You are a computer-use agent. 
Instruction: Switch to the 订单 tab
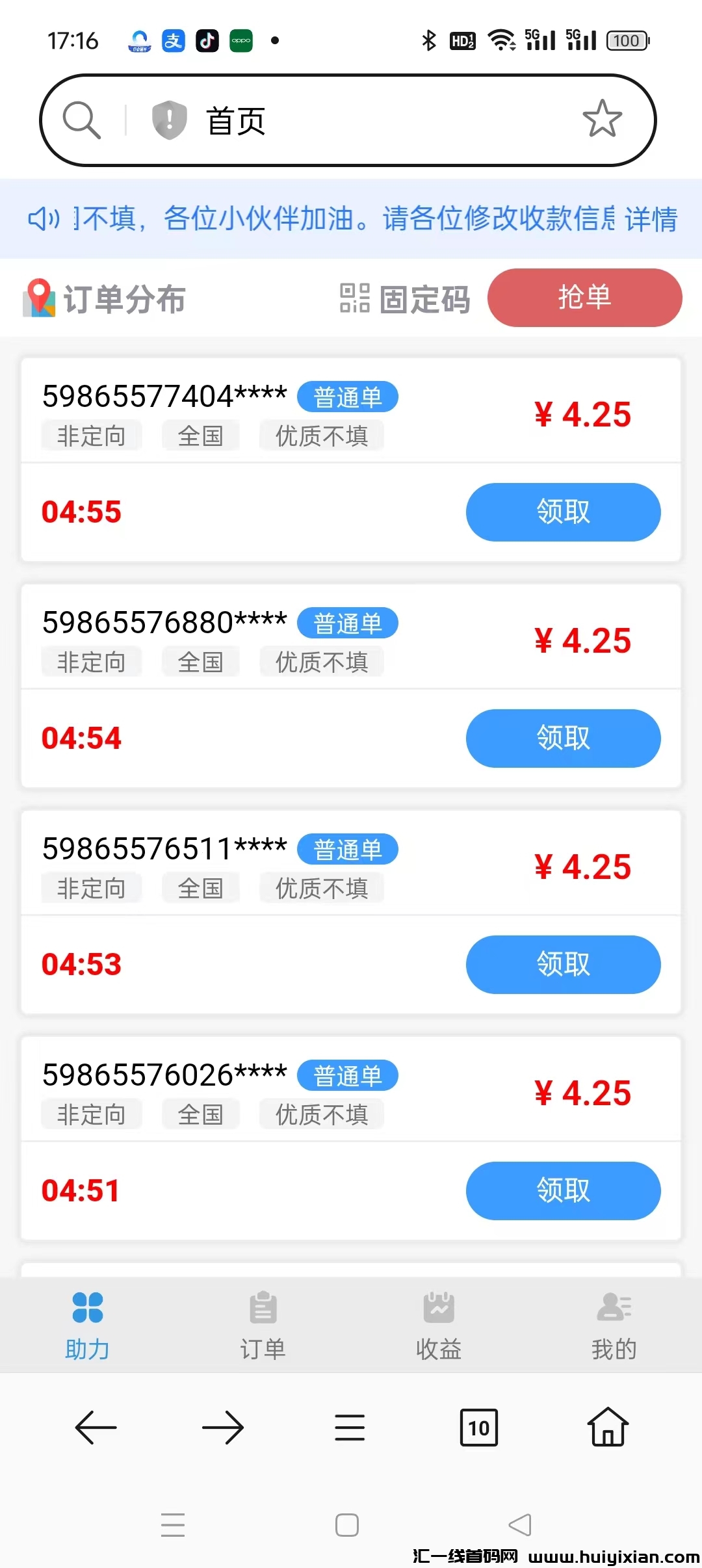point(263,1325)
